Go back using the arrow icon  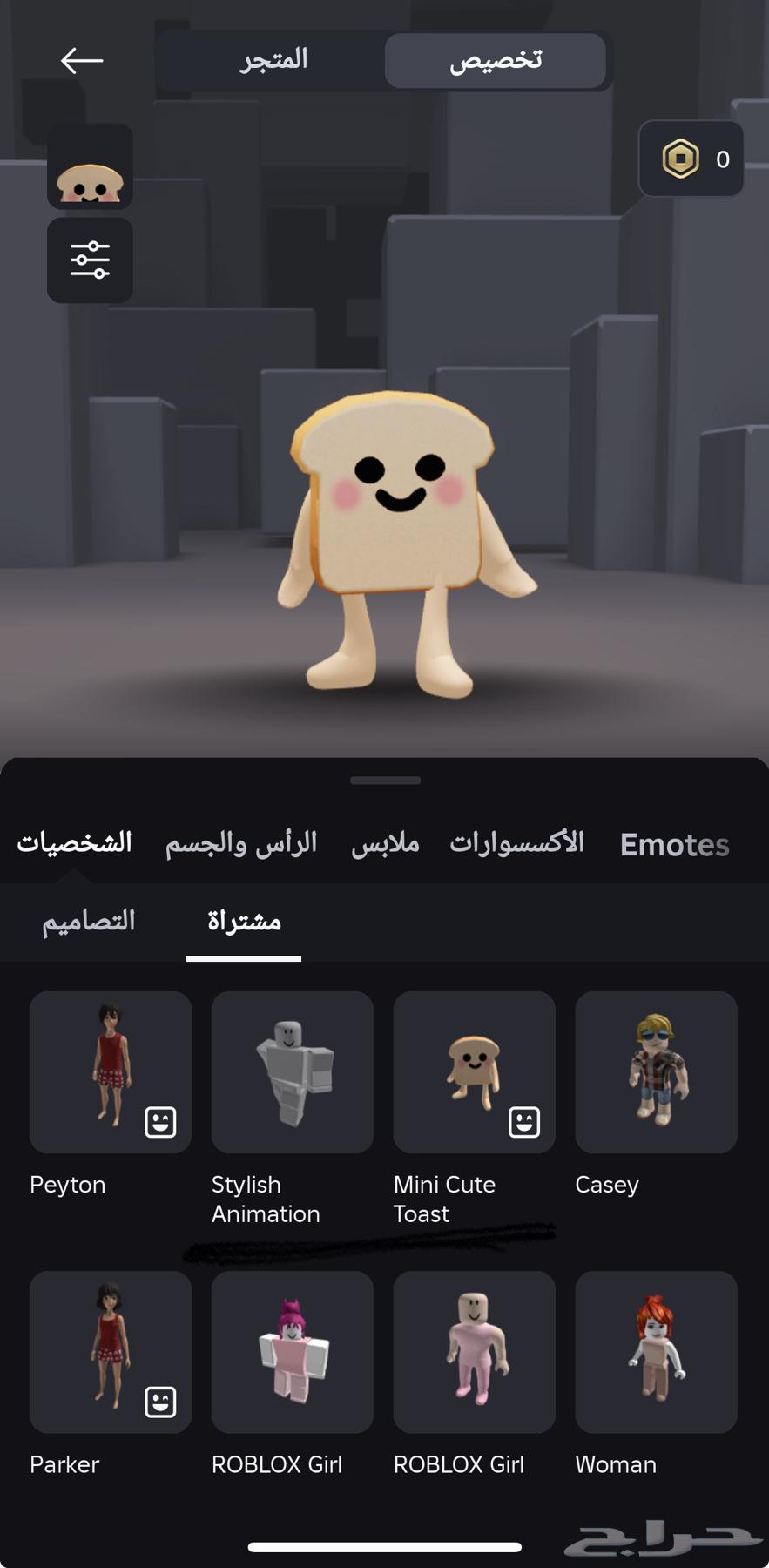point(82,60)
